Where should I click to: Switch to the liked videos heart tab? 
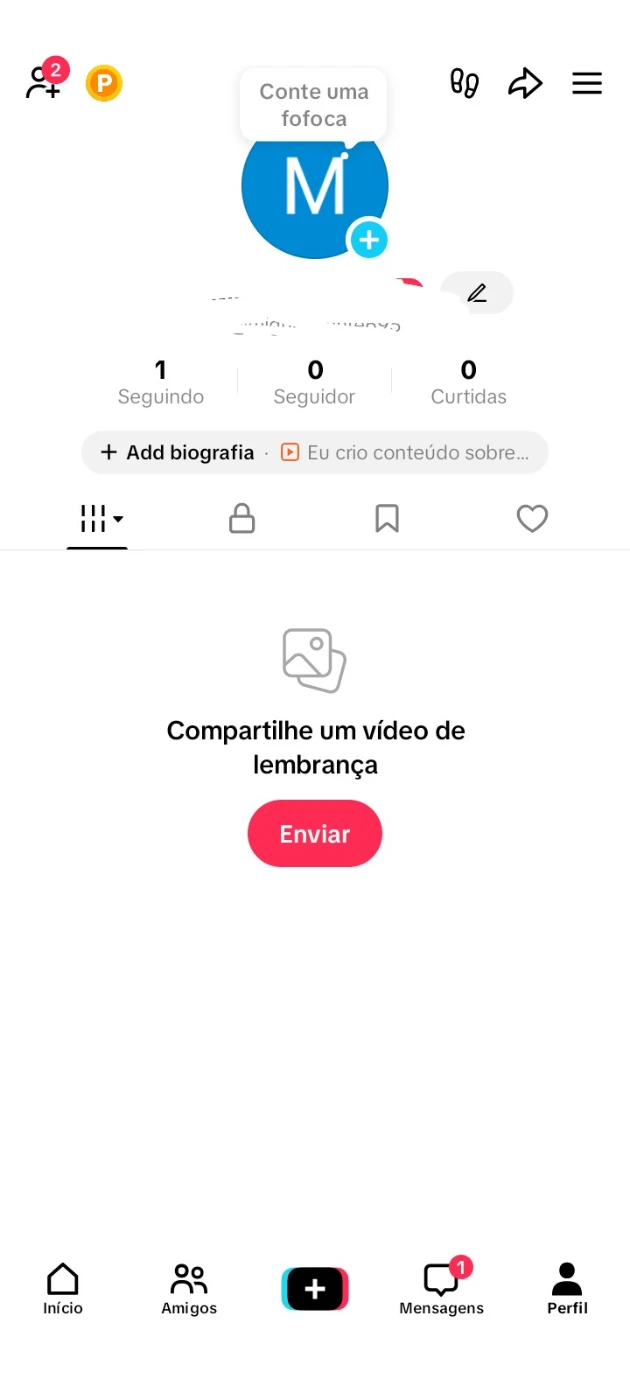click(532, 518)
